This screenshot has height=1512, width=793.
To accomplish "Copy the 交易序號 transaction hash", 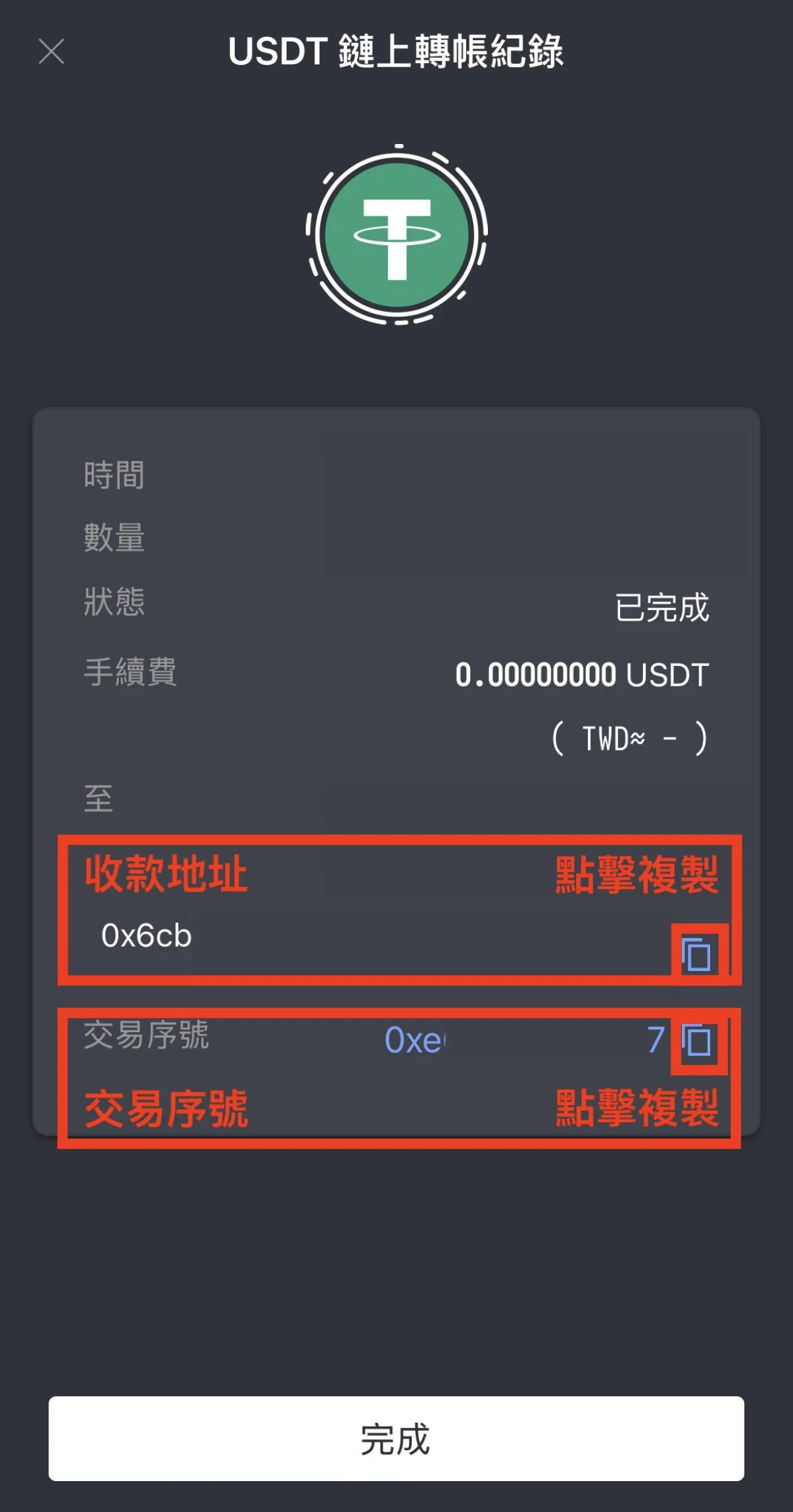I will [697, 1041].
